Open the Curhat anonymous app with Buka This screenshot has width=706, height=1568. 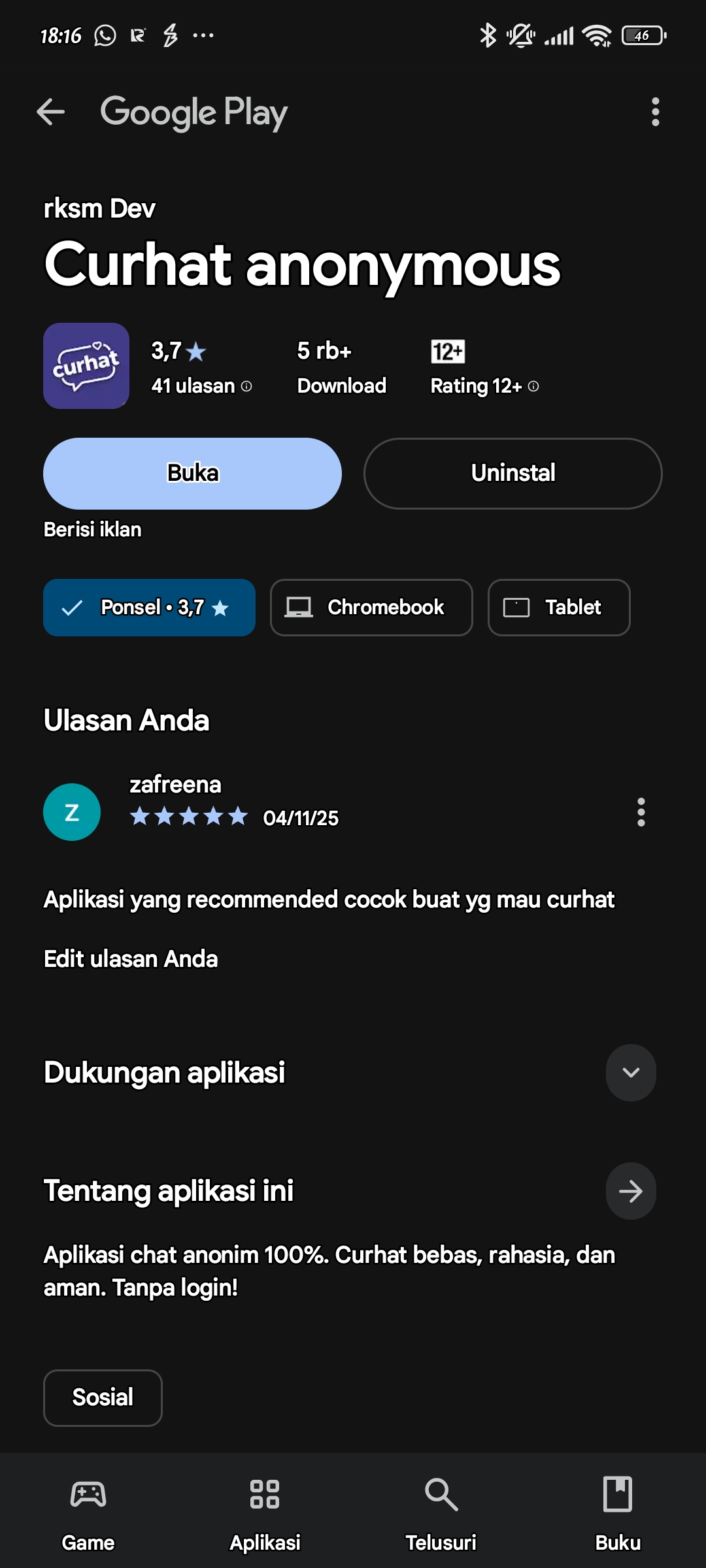point(192,473)
